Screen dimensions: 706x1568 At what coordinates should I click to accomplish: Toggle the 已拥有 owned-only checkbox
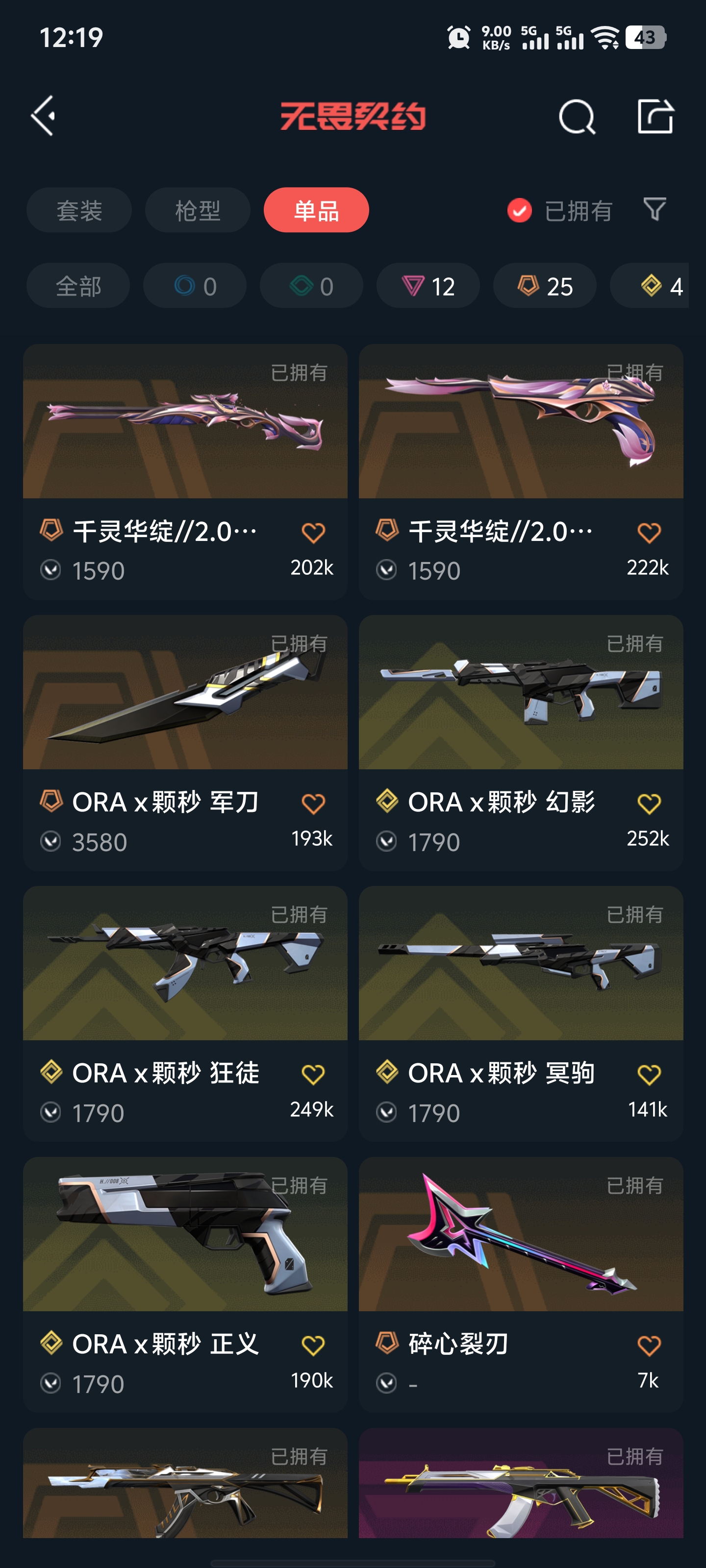click(x=520, y=211)
